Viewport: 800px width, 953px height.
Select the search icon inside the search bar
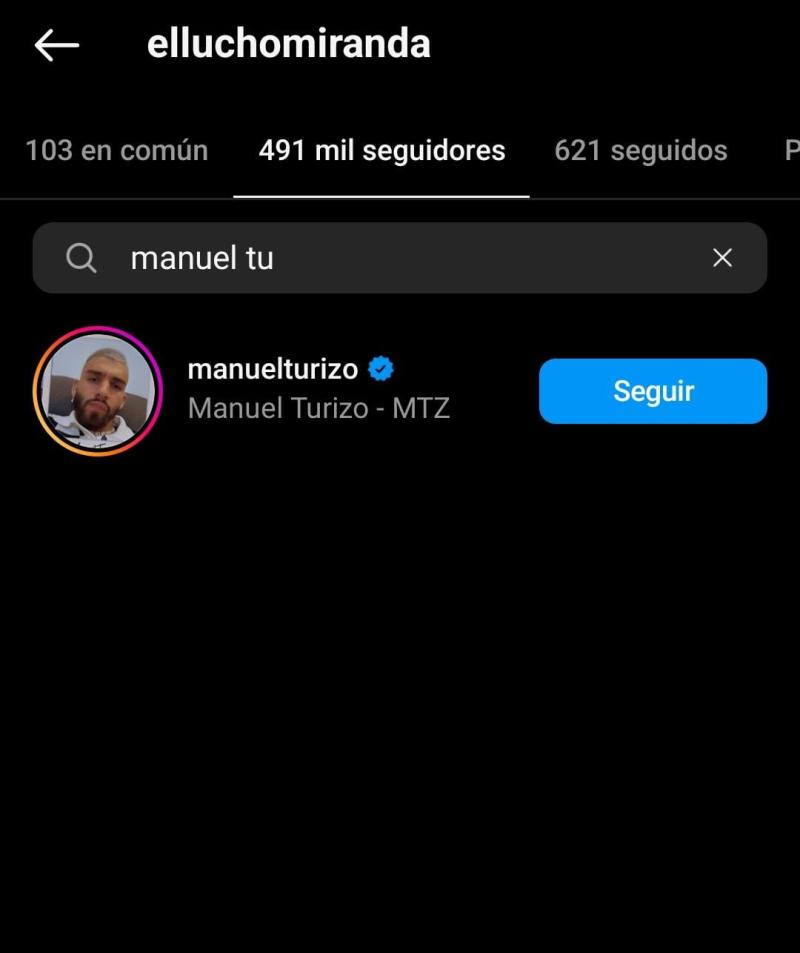(80, 257)
